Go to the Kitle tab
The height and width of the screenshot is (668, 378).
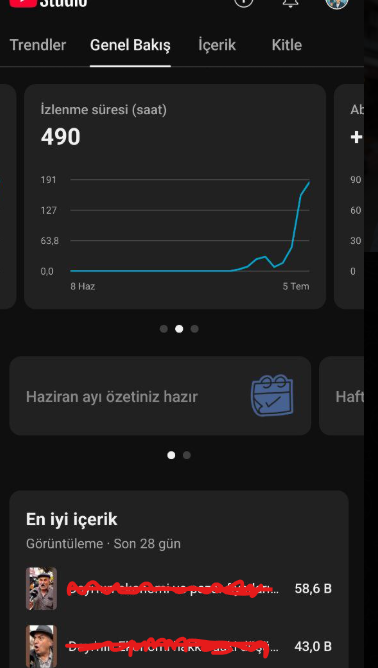[287, 45]
